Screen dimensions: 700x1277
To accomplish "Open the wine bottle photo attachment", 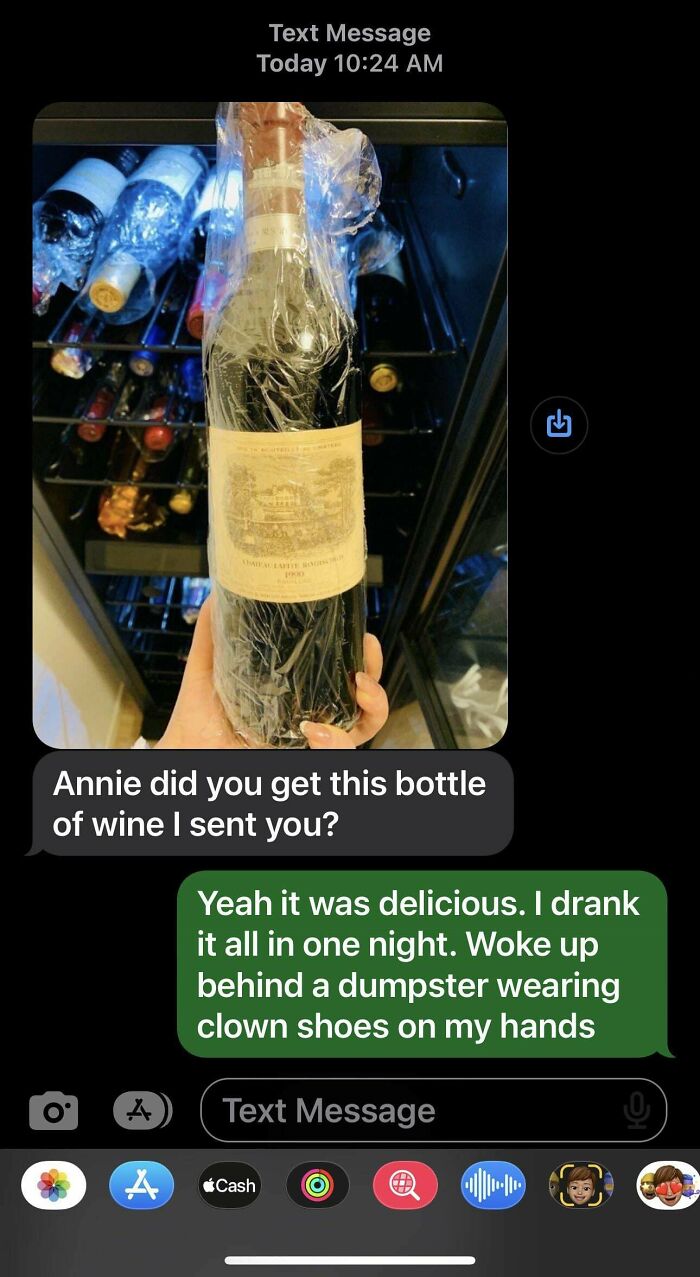I will tap(270, 425).
